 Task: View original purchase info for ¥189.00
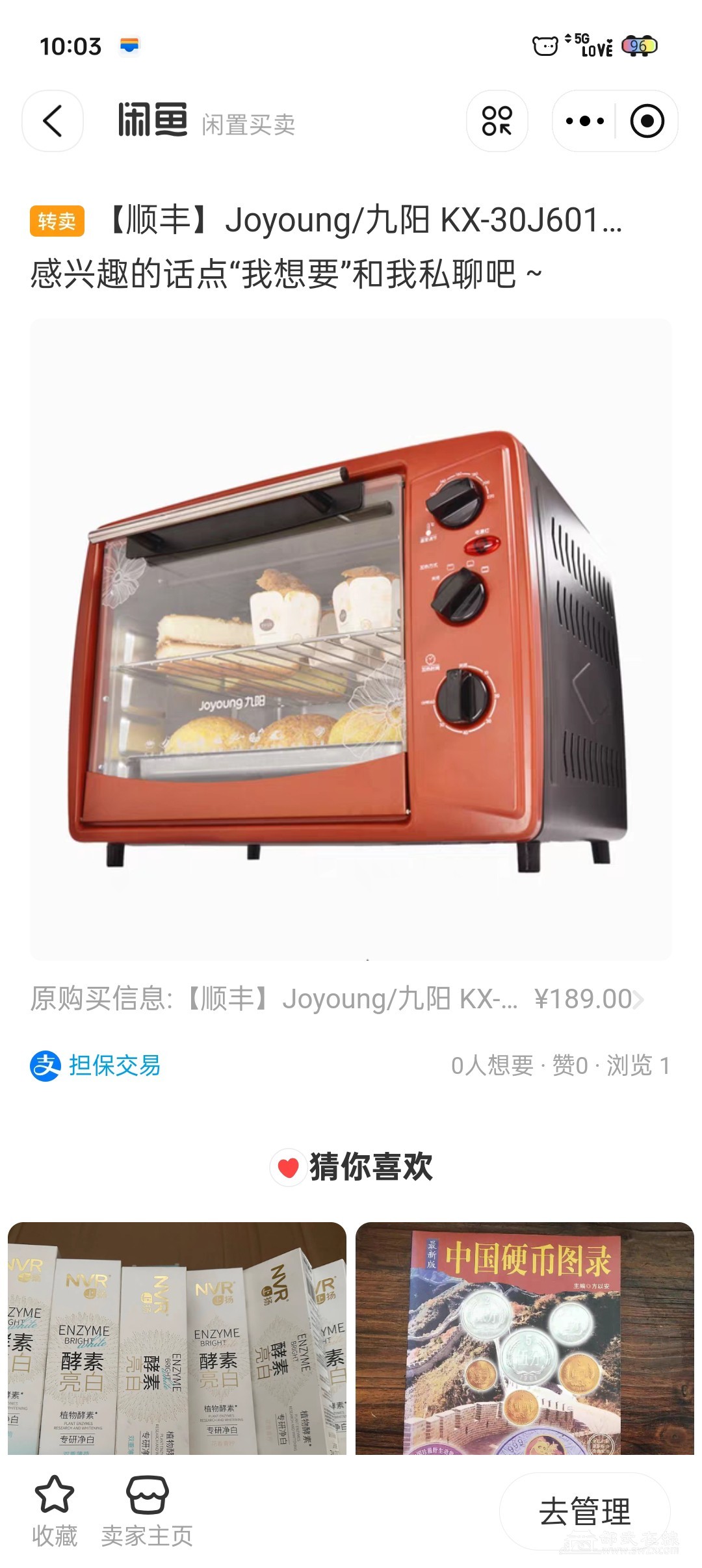coord(337,999)
